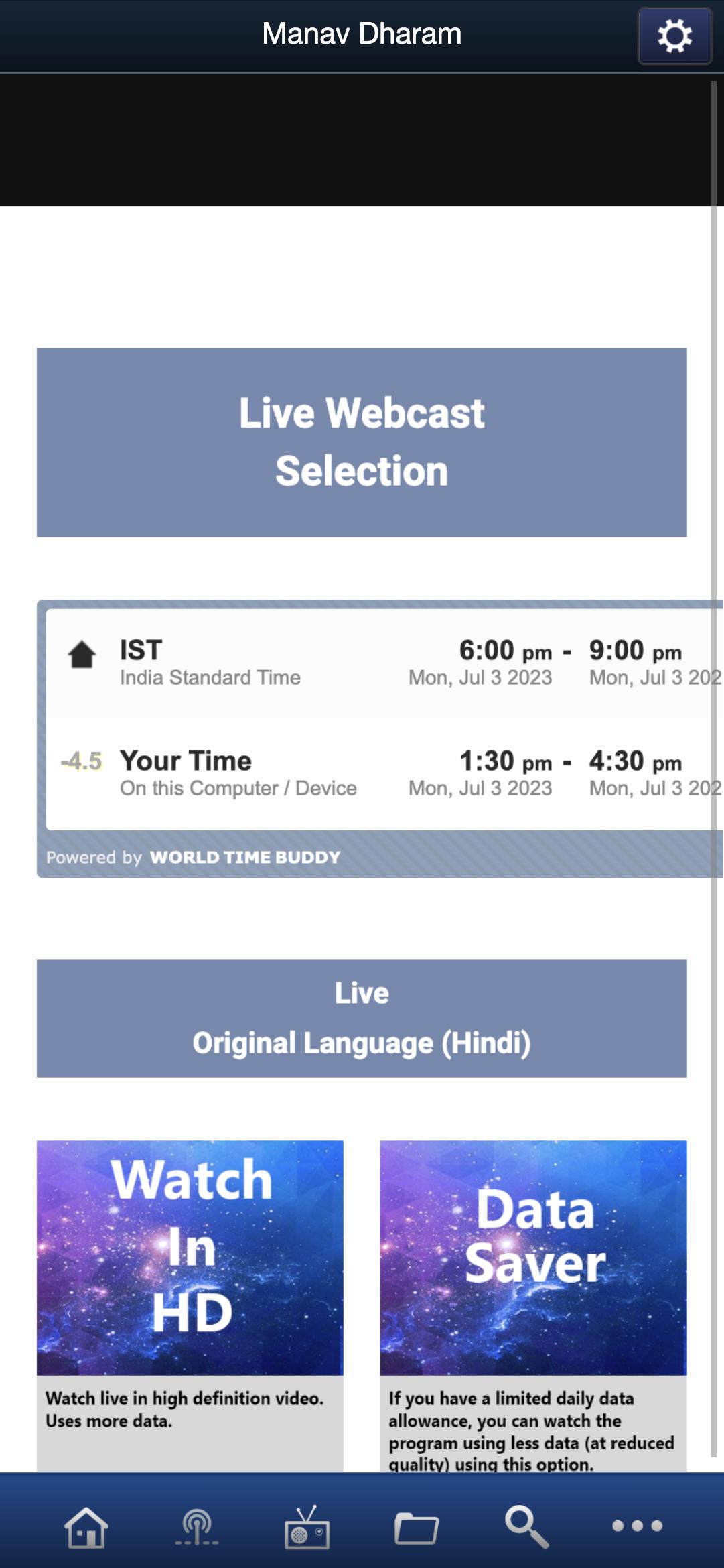Viewport: 724px width, 1568px height.
Task: Select the Watch In HD stream
Action: tap(190, 1257)
